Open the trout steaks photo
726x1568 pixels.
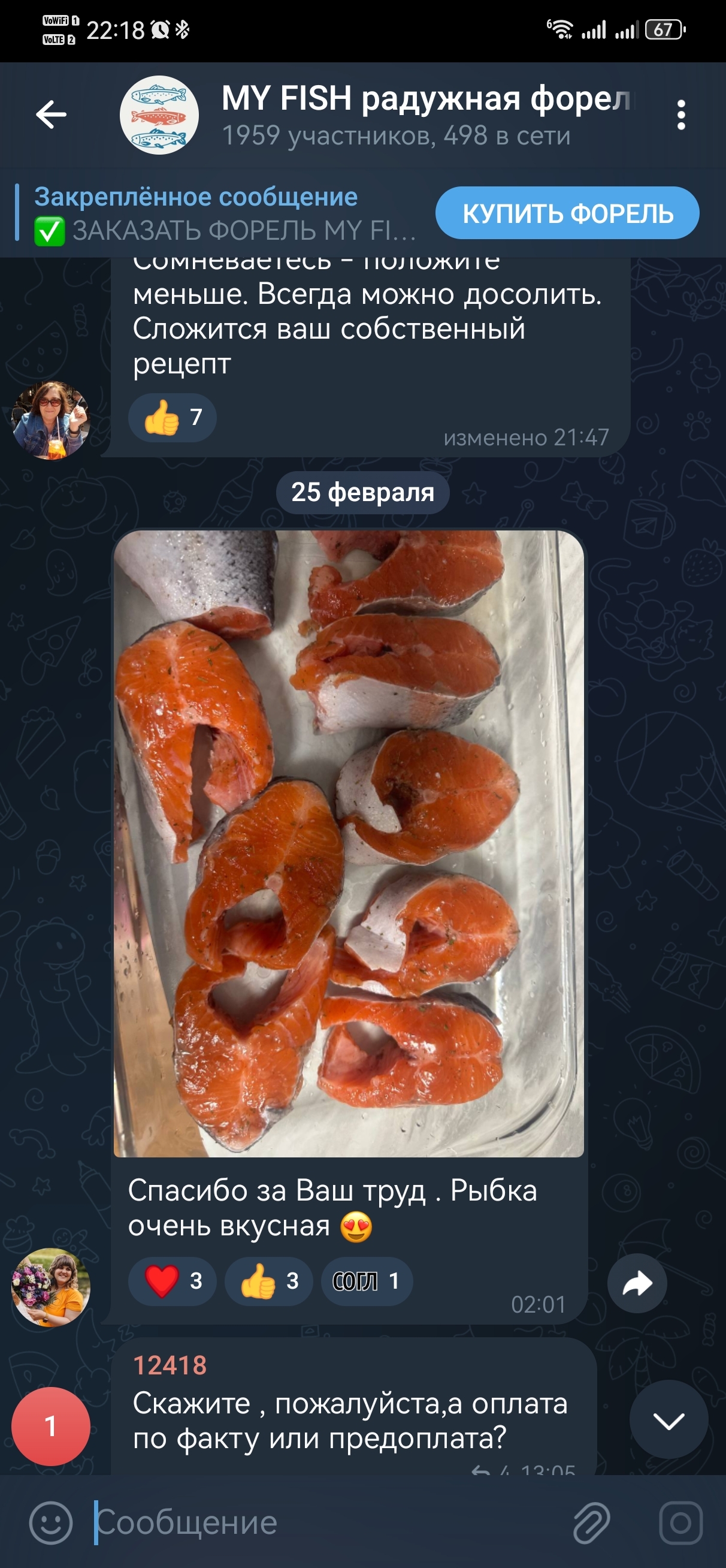point(349,843)
